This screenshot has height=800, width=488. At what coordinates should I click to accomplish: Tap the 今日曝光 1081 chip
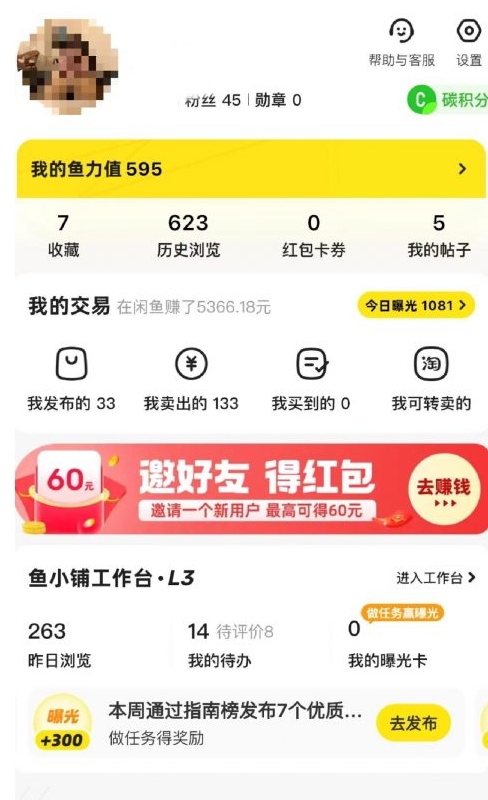point(416,305)
